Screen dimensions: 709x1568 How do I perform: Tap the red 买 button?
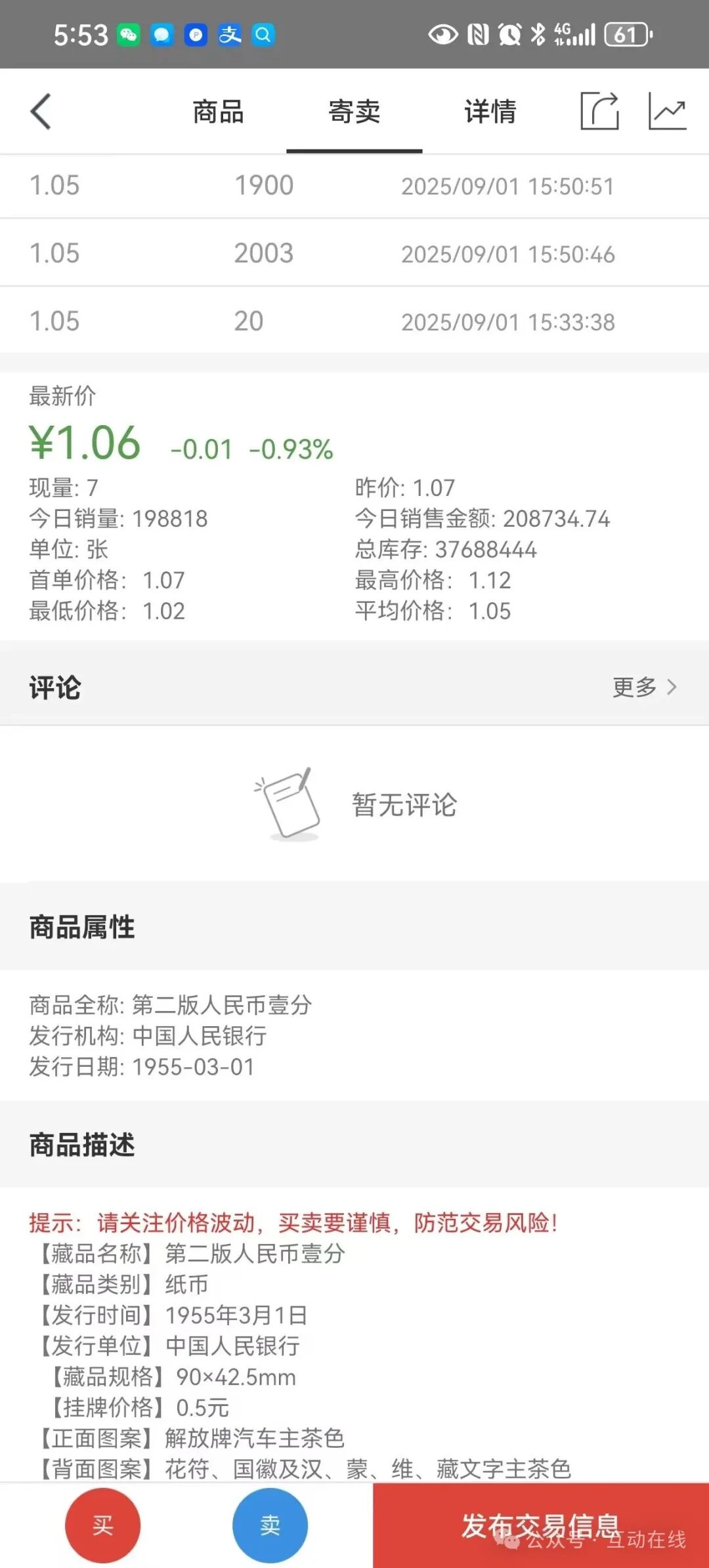coord(103,1525)
